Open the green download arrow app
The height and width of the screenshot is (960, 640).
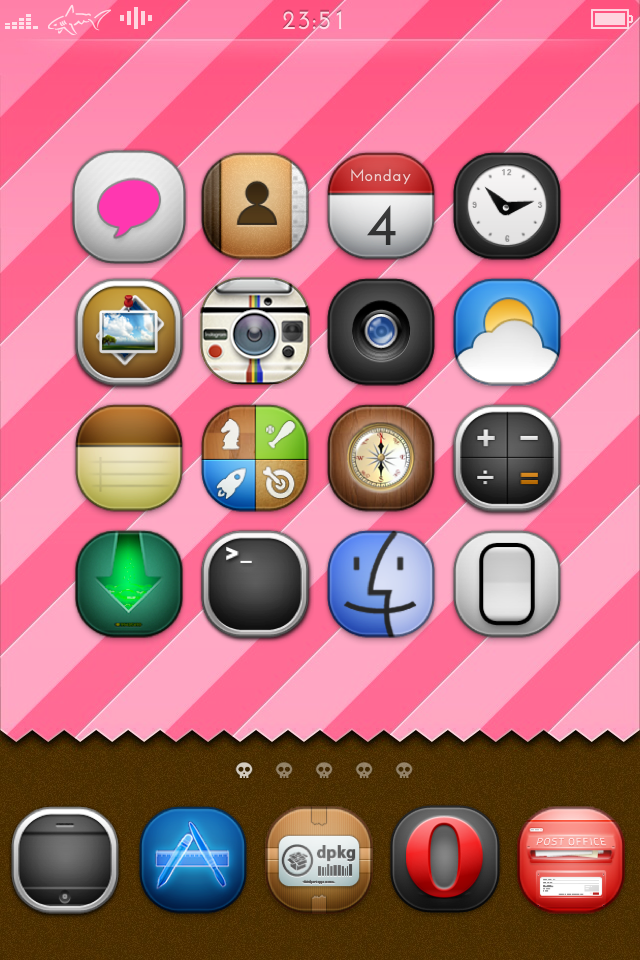coord(129,584)
